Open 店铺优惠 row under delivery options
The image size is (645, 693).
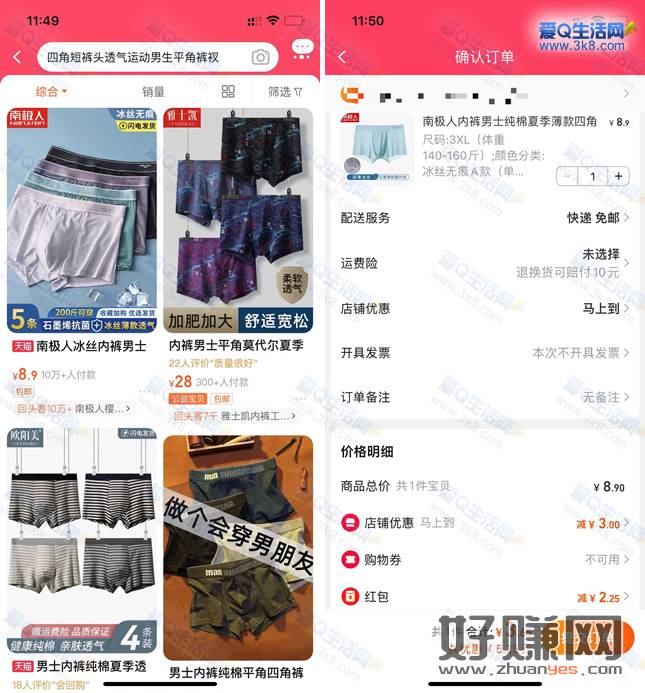pos(485,308)
